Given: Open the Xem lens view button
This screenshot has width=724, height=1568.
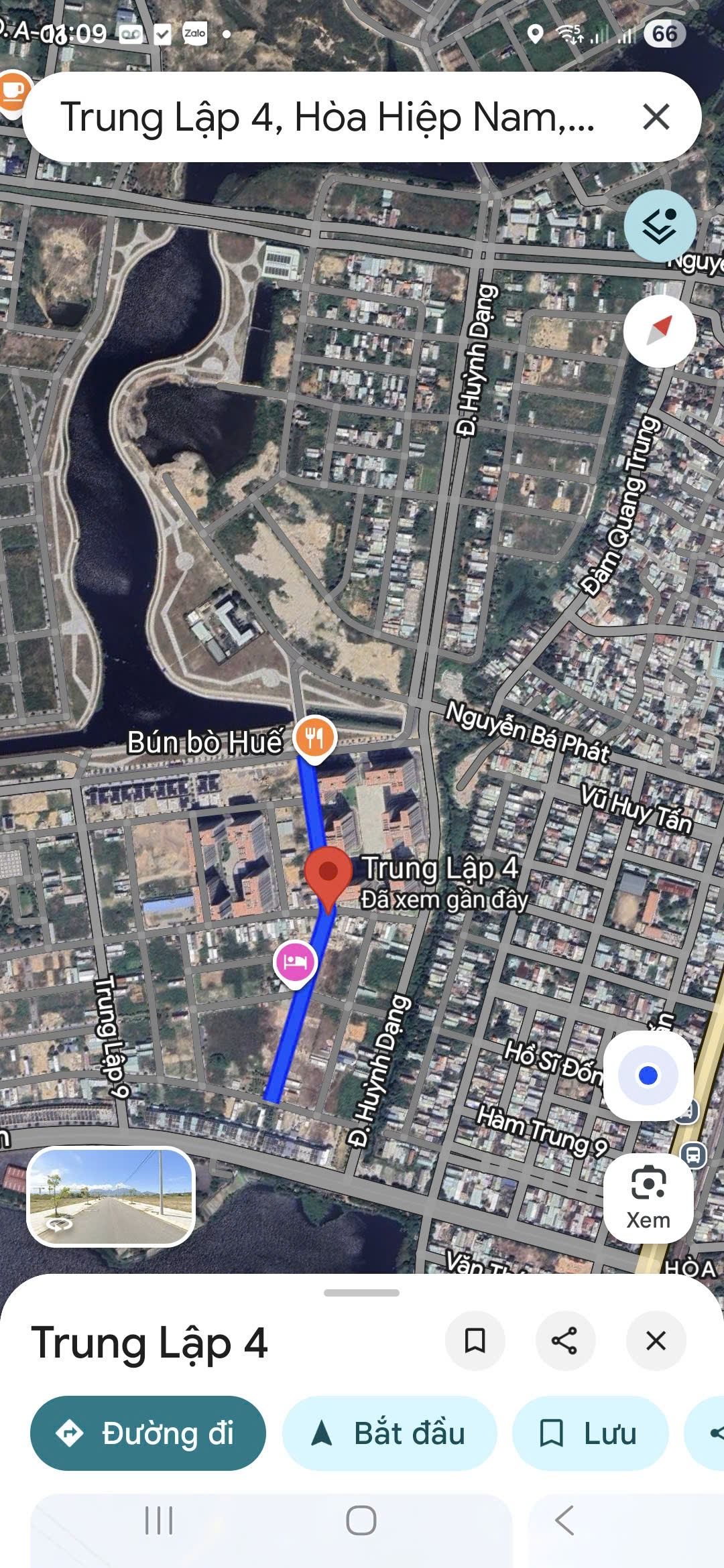Looking at the screenshot, I should tap(648, 1197).
